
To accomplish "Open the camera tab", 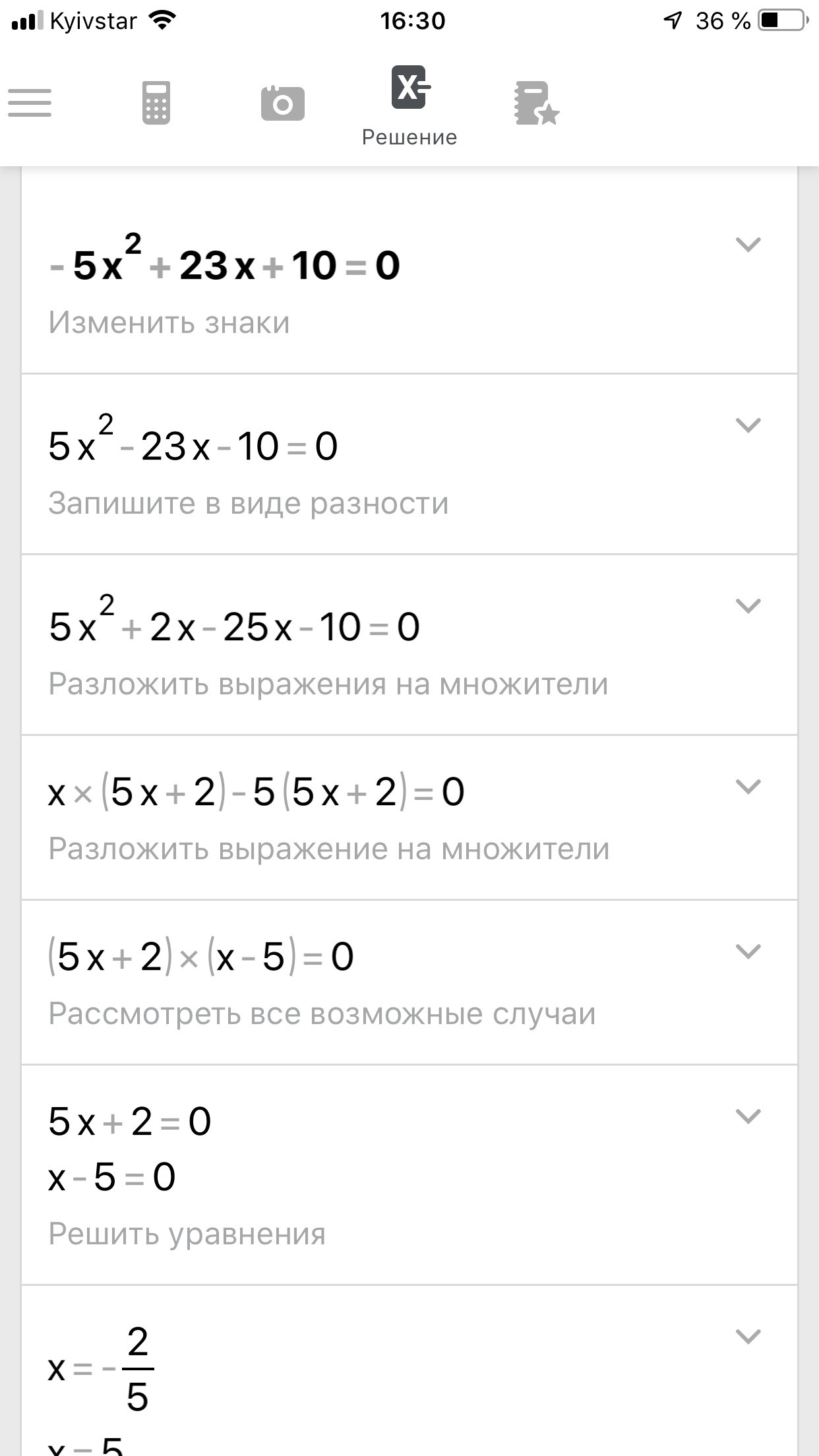I will pos(283,104).
